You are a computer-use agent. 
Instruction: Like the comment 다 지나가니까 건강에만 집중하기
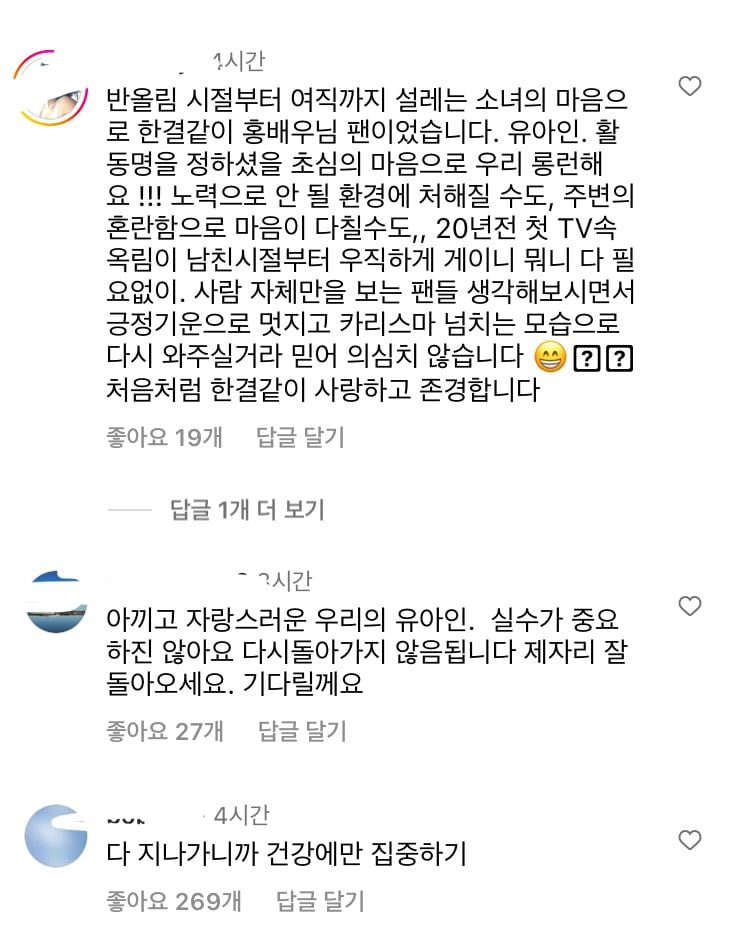pos(690,840)
